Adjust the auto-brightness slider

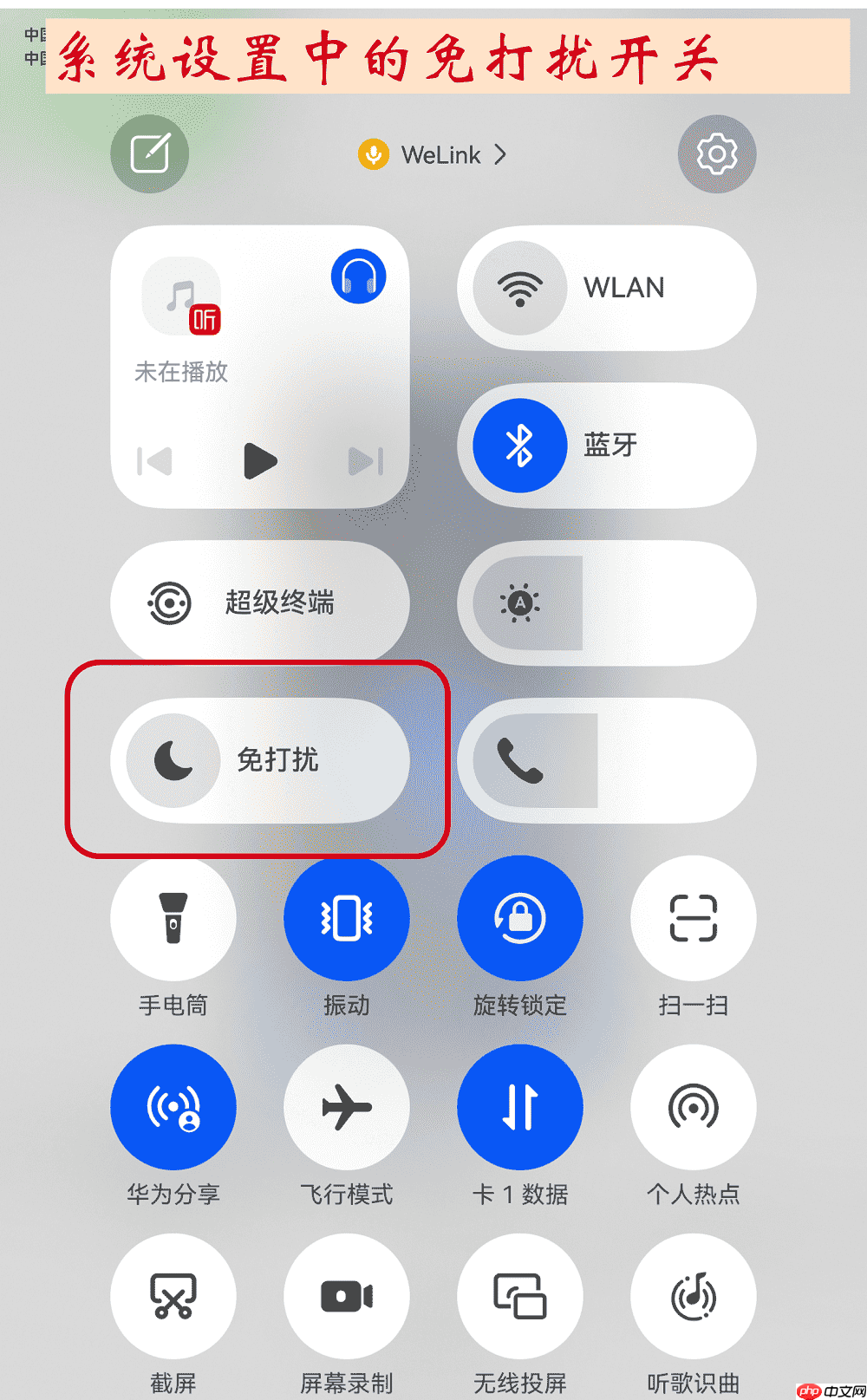605,603
